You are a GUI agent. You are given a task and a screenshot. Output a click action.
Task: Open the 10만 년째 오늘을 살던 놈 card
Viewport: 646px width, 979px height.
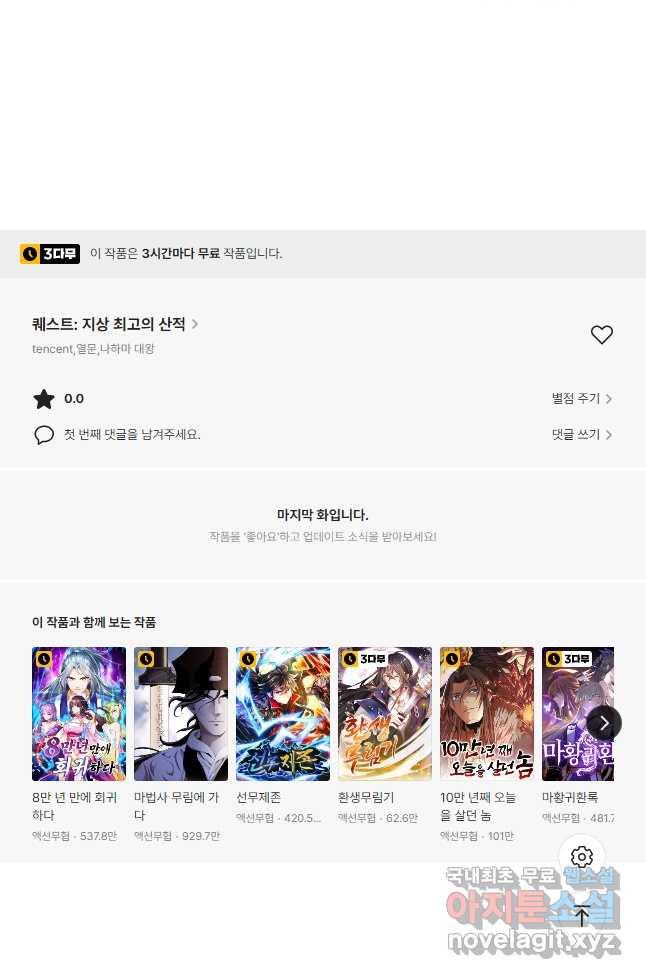pyautogui.click(x=487, y=714)
